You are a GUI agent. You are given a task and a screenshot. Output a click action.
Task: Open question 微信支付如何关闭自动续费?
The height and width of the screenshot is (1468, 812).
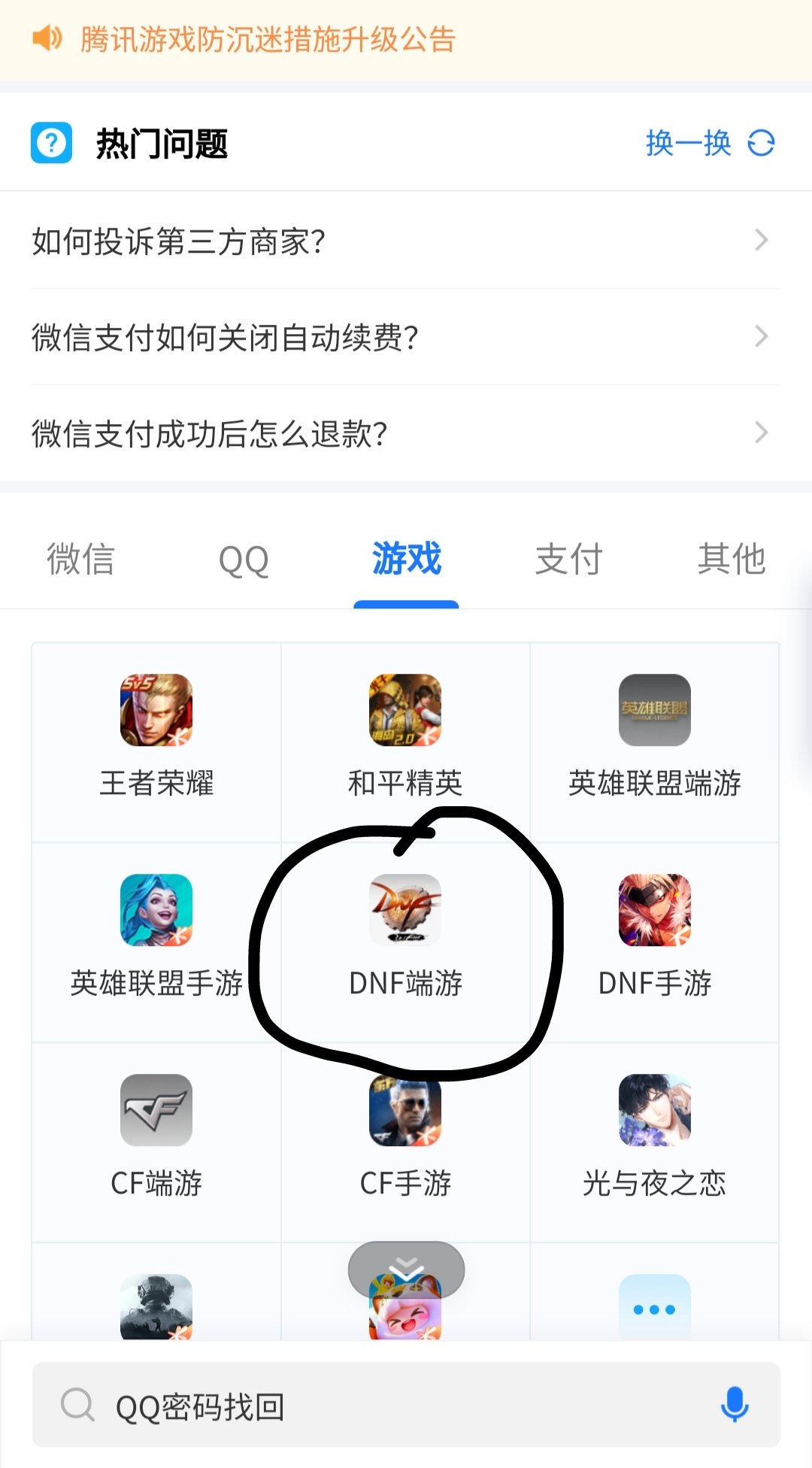pos(406,337)
